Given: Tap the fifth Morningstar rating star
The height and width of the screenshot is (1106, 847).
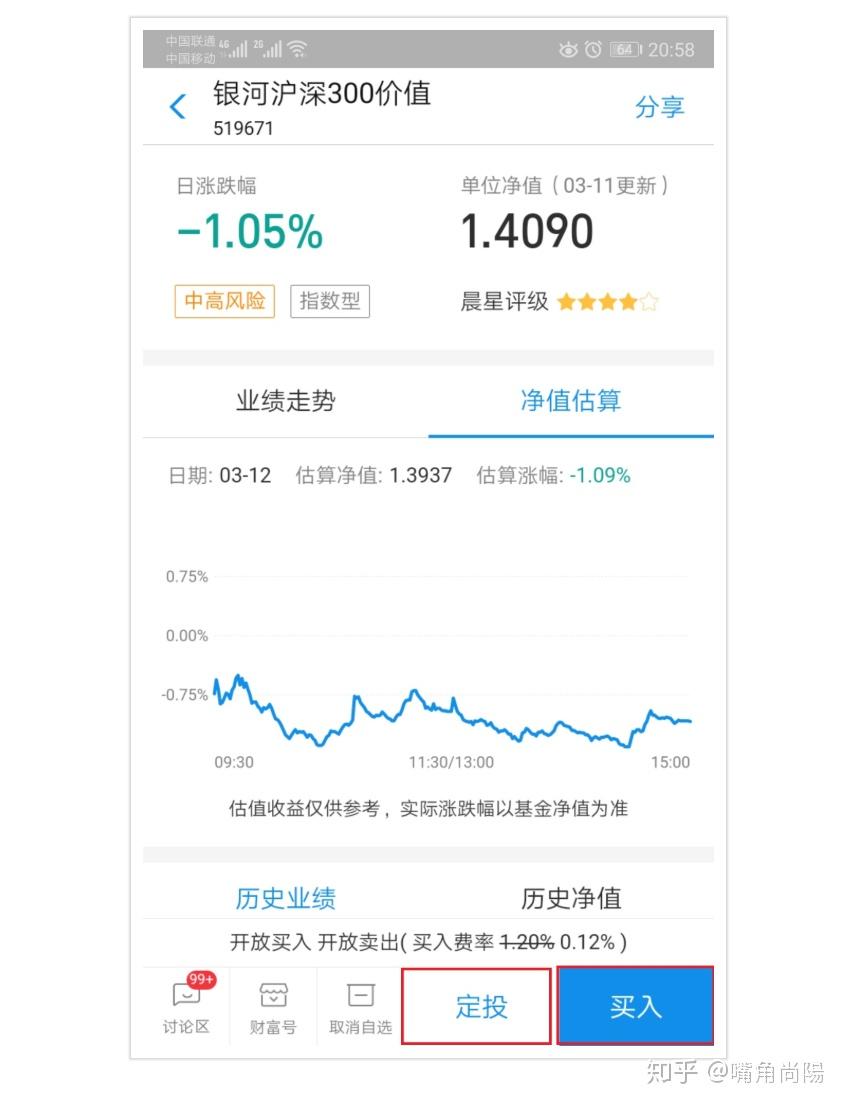Looking at the screenshot, I should [646, 301].
